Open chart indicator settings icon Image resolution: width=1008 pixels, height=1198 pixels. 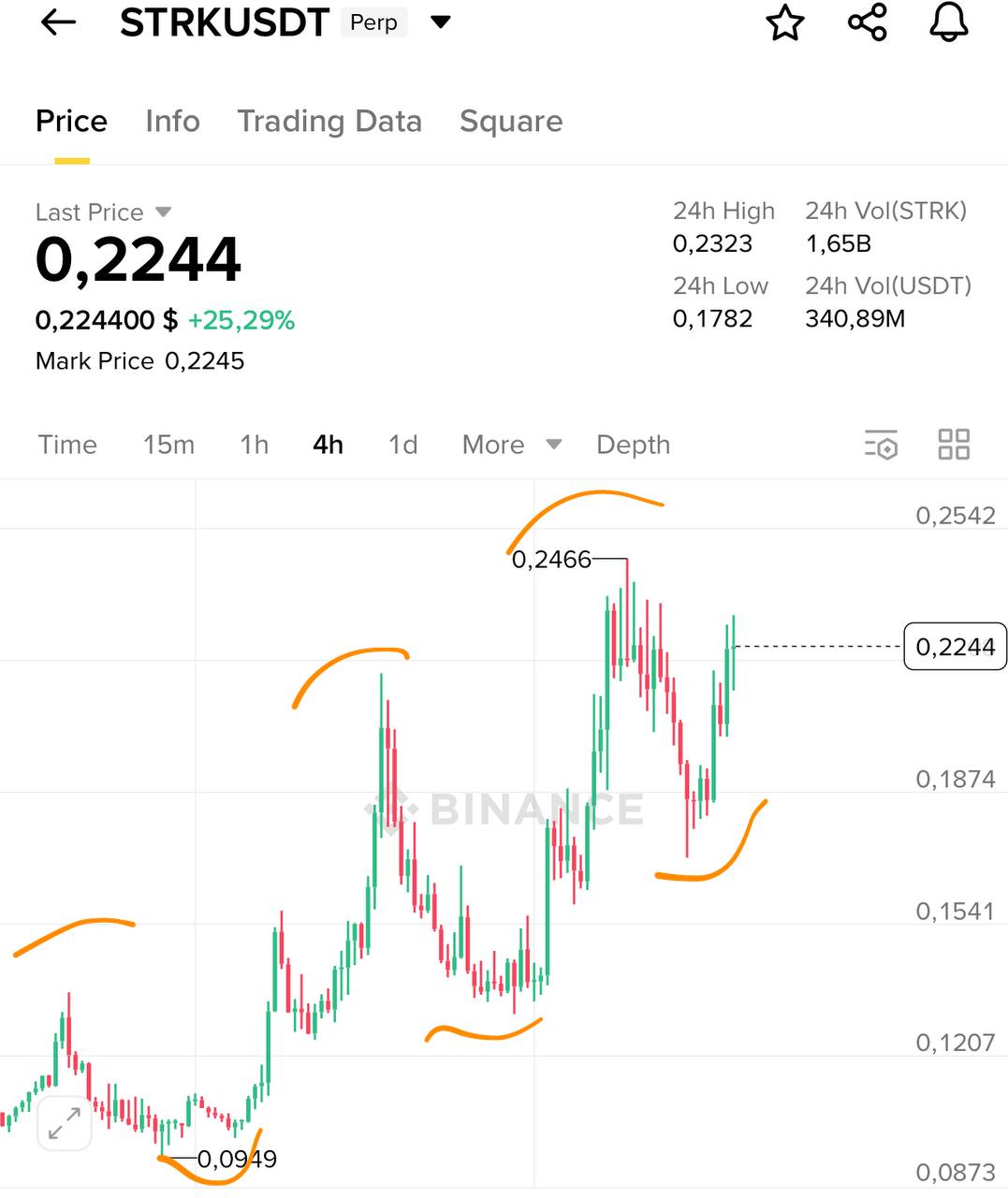click(x=880, y=446)
